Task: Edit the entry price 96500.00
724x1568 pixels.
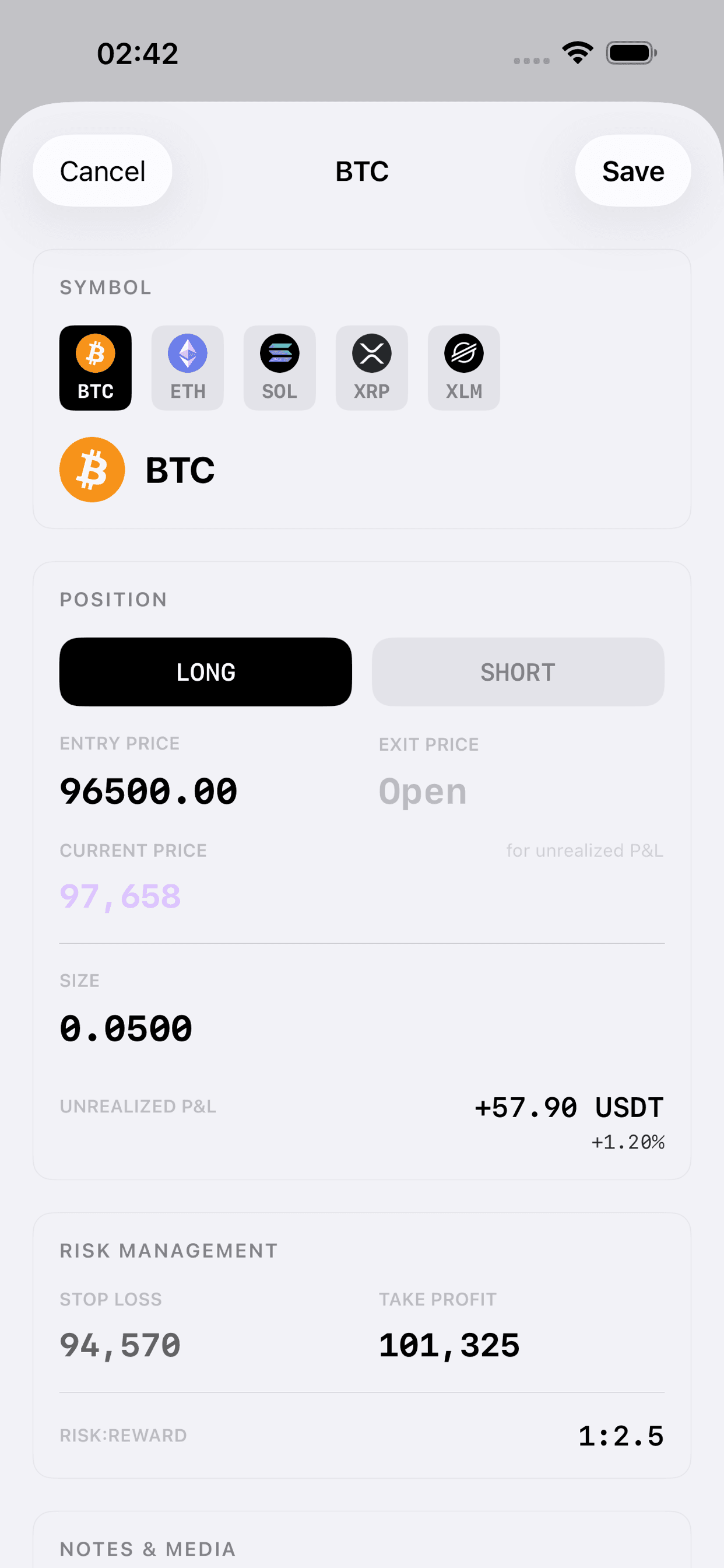Action: (149, 792)
